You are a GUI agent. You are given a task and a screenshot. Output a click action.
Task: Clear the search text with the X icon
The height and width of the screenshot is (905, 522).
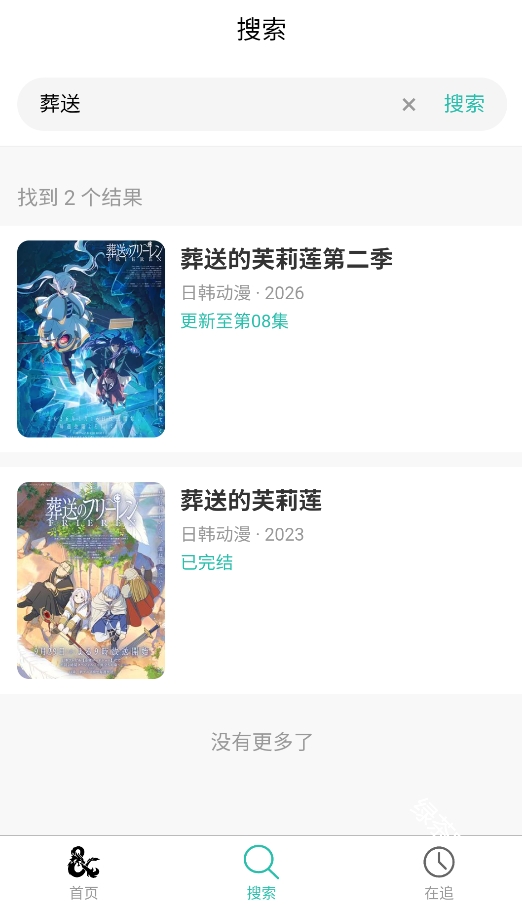pos(409,104)
